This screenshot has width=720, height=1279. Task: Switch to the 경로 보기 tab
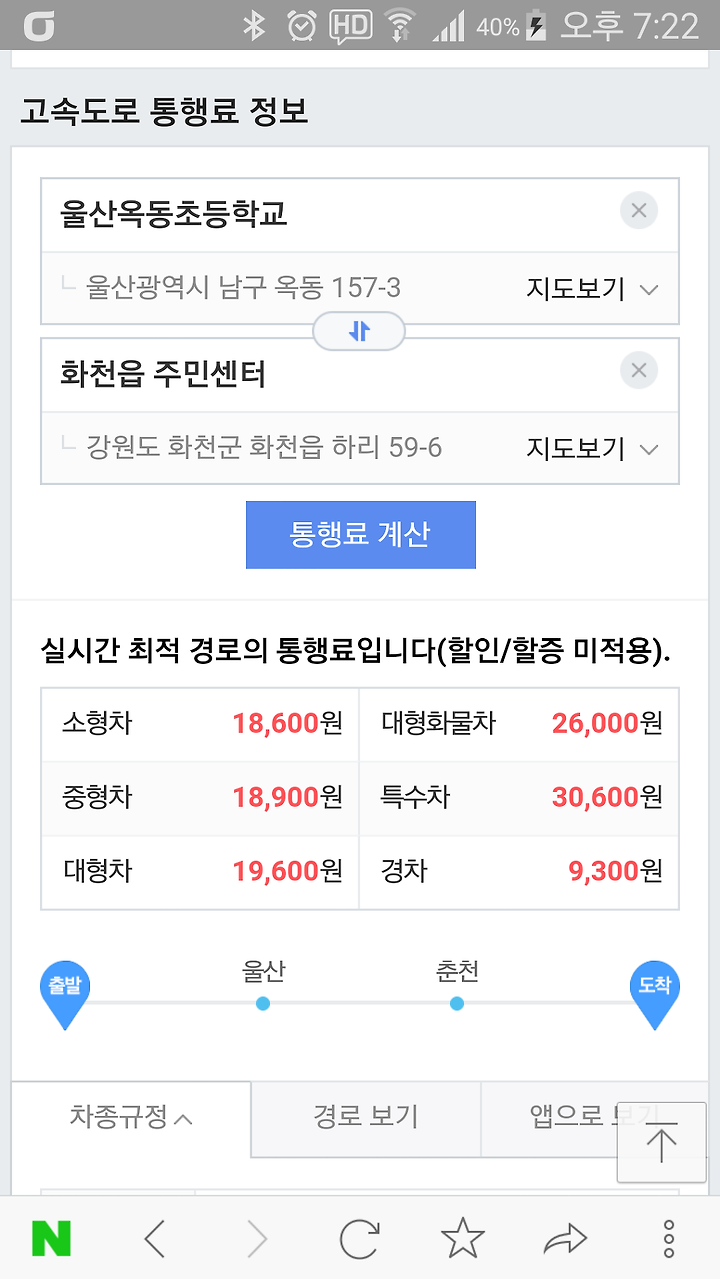366,1118
